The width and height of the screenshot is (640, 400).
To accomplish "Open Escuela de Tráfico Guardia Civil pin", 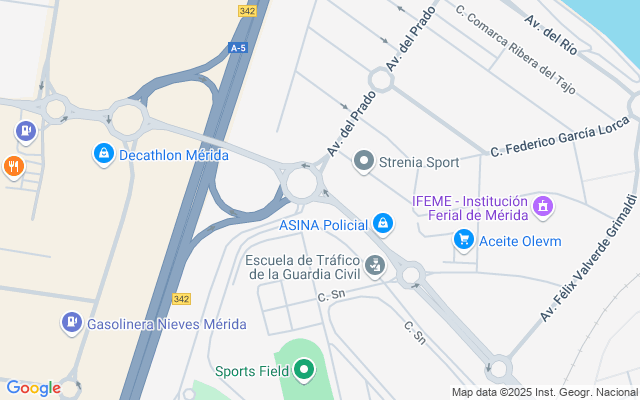I will [x=374, y=266].
